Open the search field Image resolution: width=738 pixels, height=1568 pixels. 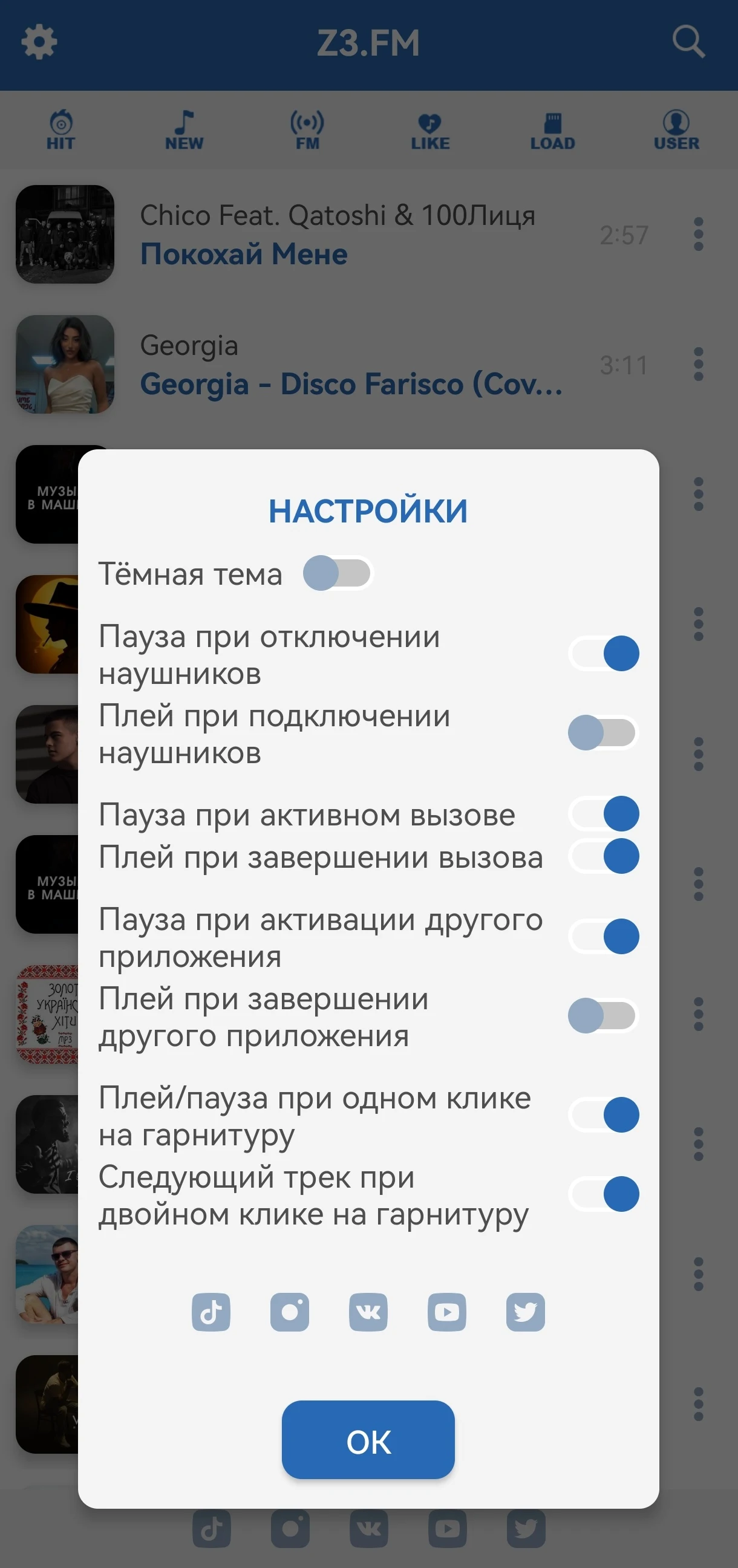(x=688, y=41)
